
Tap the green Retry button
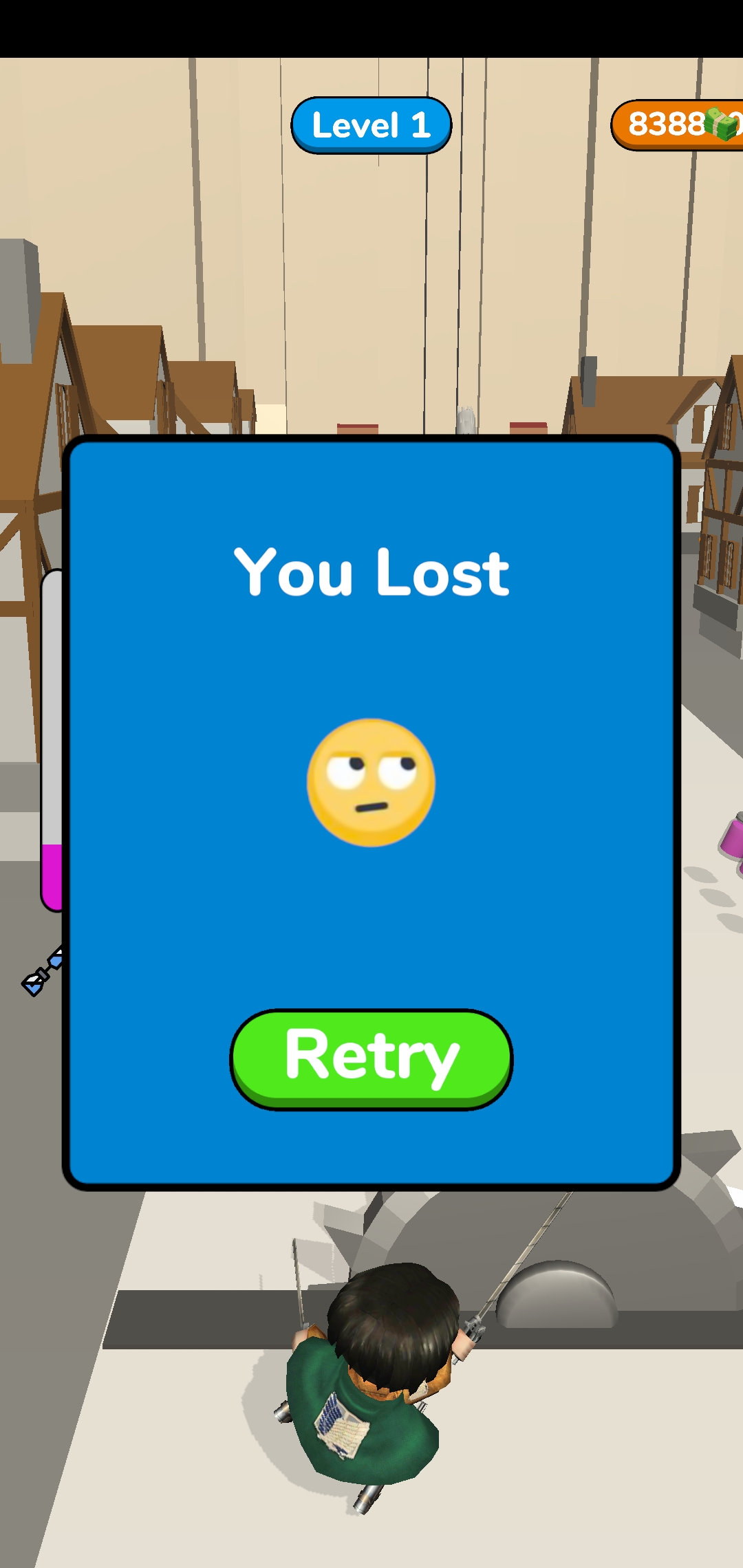(371, 1058)
